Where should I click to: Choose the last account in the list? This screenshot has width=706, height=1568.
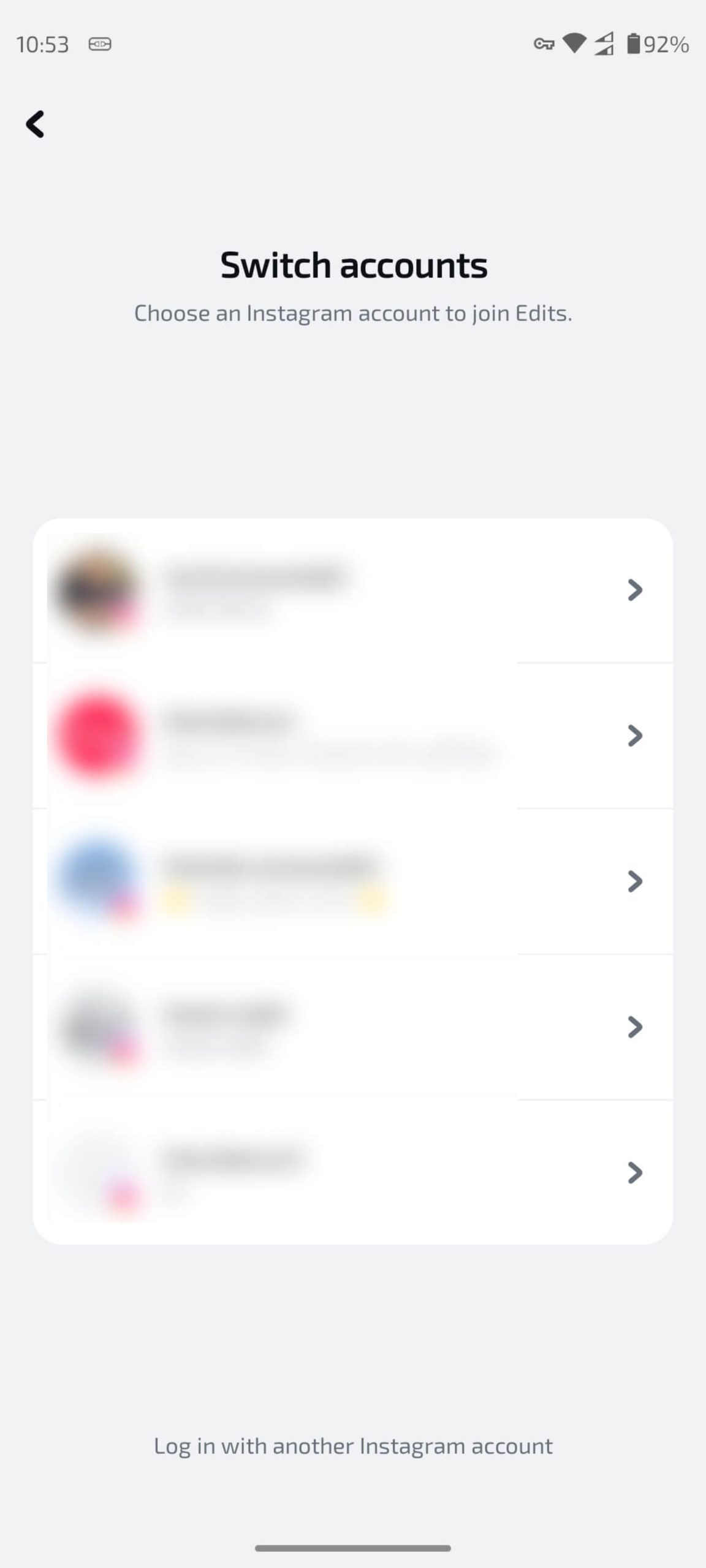point(353,1172)
